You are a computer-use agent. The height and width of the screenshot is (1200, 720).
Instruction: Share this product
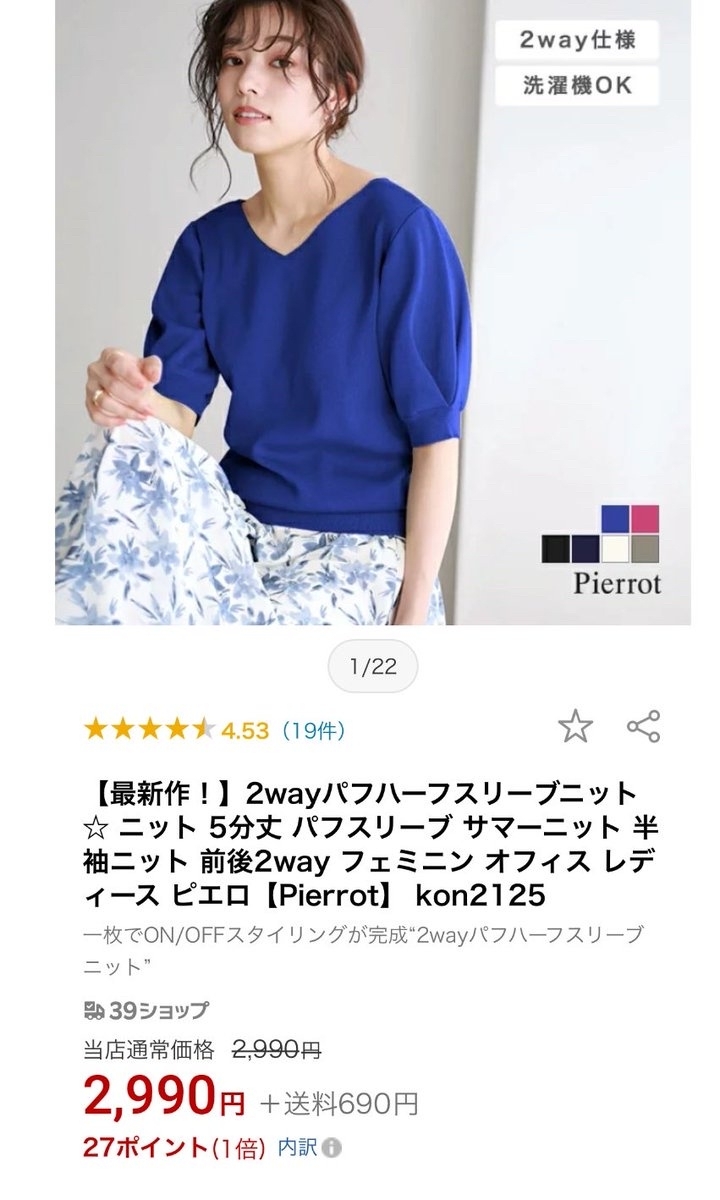point(643,726)
